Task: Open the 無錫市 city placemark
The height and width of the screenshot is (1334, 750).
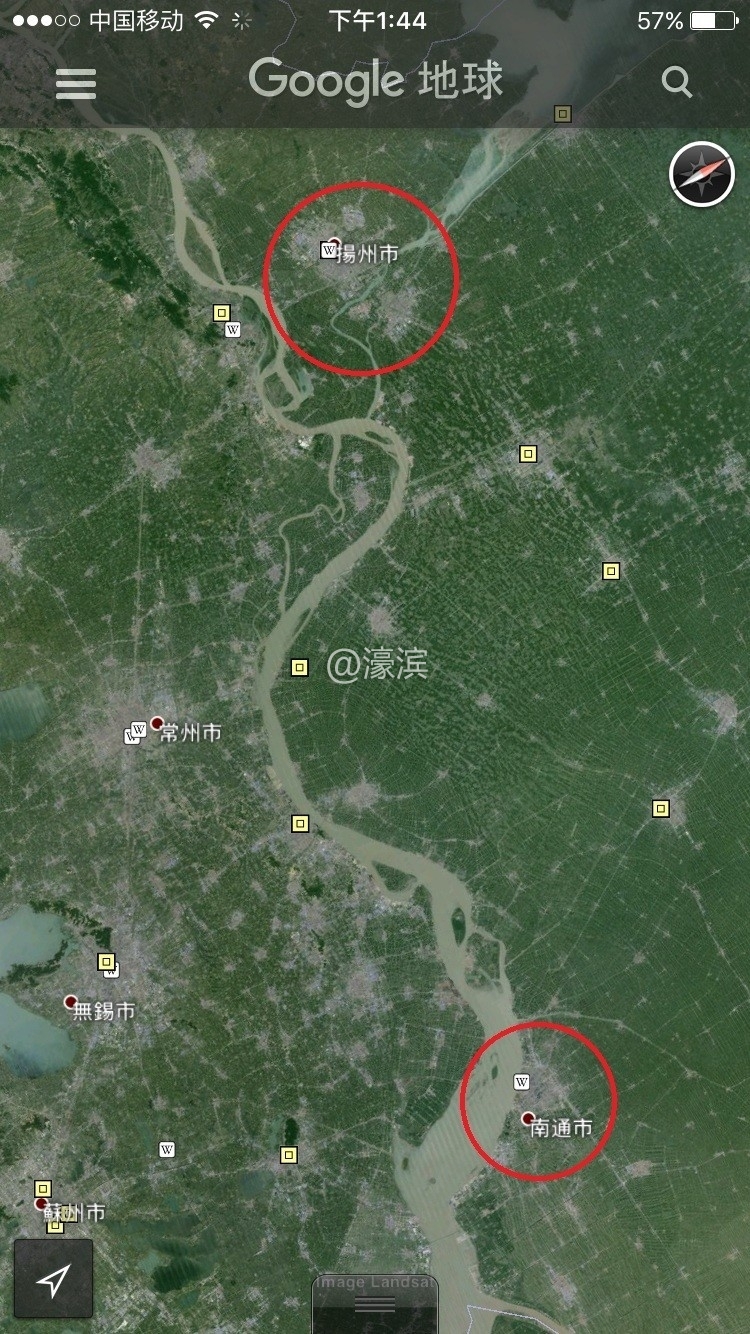Action: pyautogui.click(x=71, y=1001)
